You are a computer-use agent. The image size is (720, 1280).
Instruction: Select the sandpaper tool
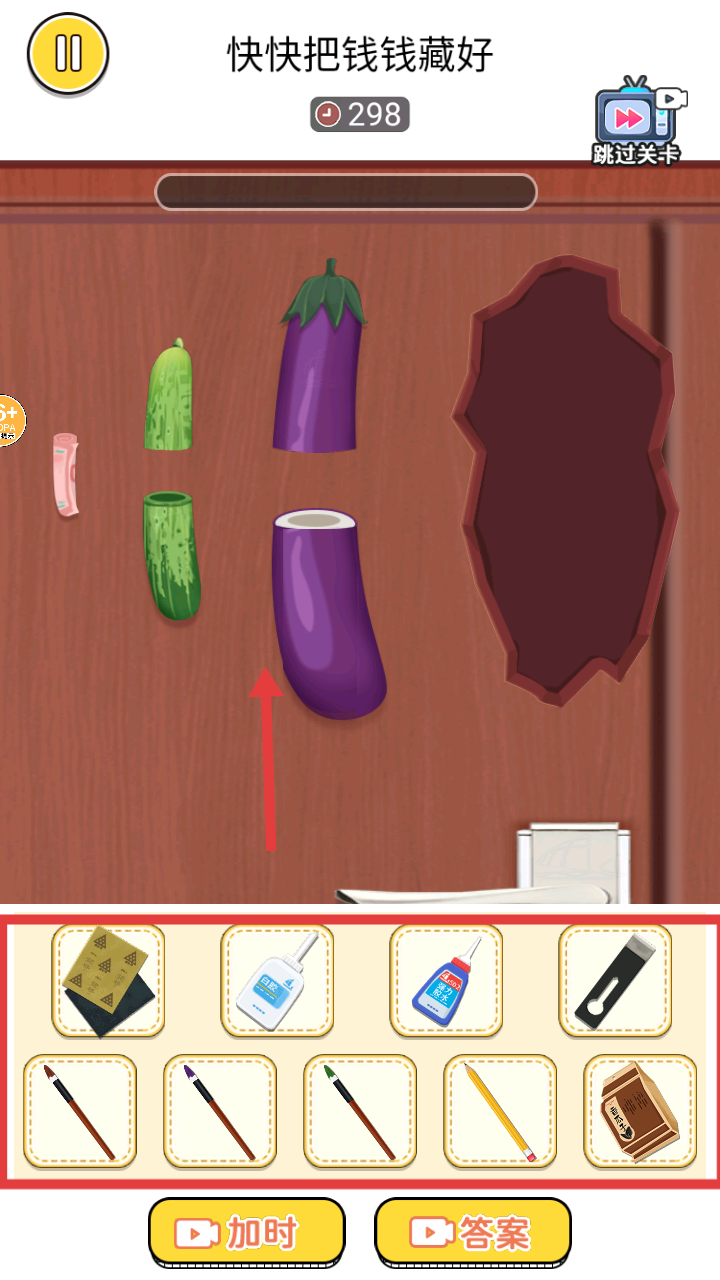click(x=108, y=980)
